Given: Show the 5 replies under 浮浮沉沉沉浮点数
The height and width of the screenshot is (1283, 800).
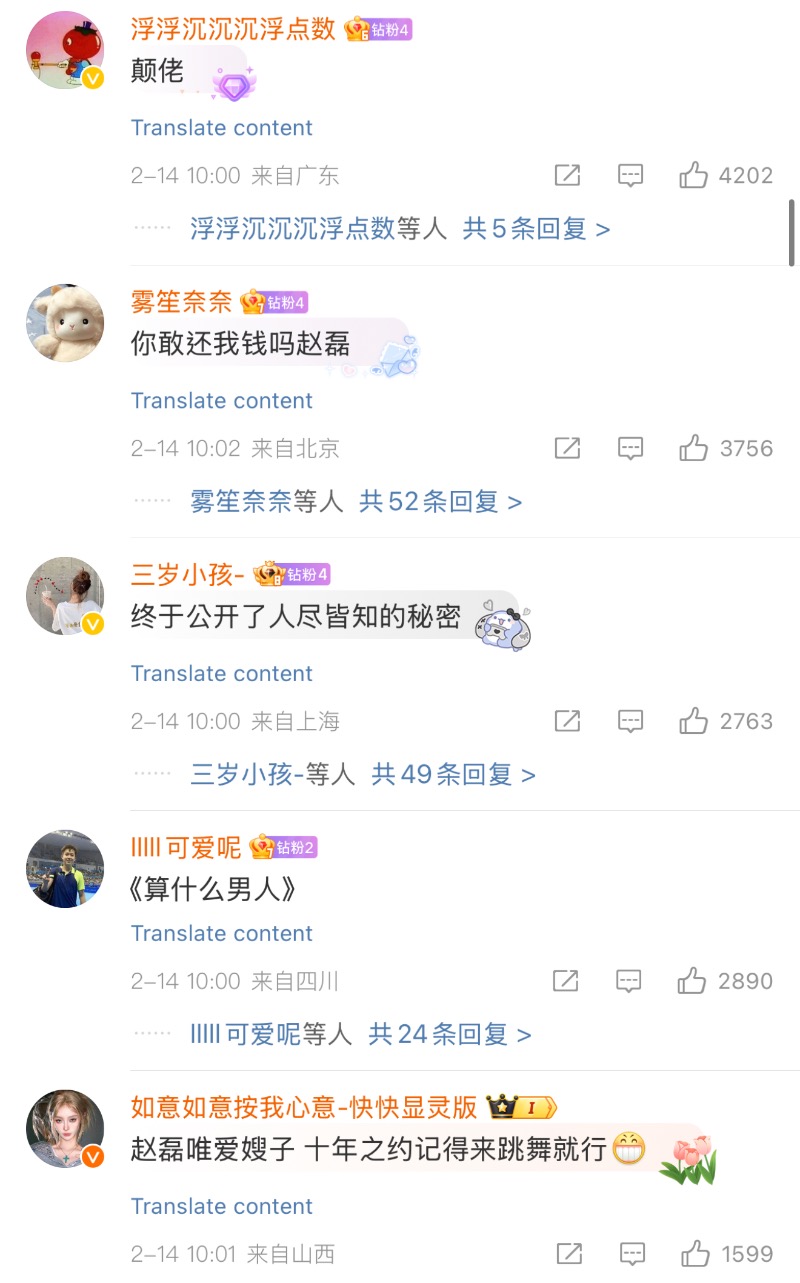Looking at the screenshot, I should 536,229.
